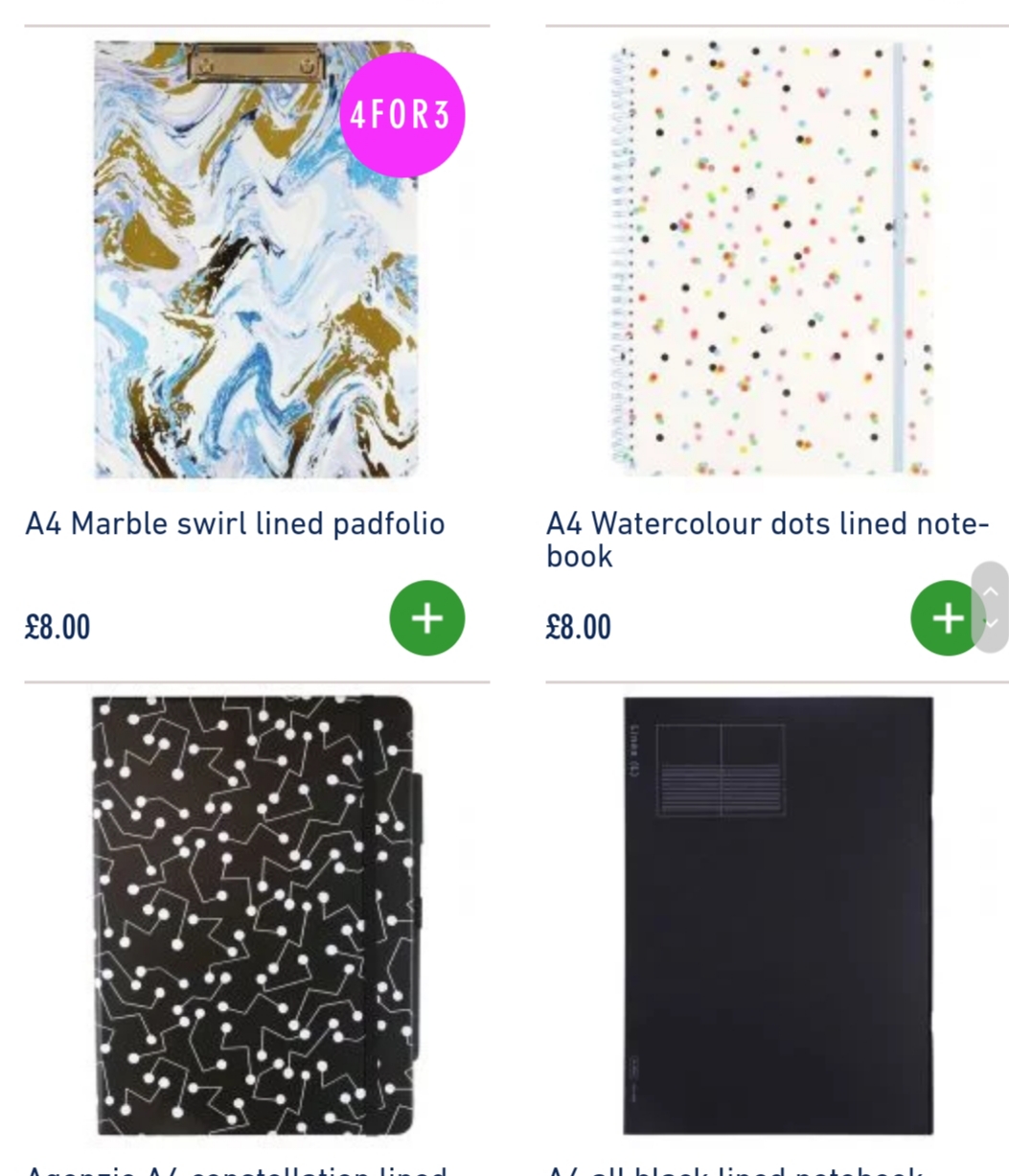Tap the grey scroll handle on the right edge
The width and height of the screenshot is (1009, 1176).
[x=992, y=608]
